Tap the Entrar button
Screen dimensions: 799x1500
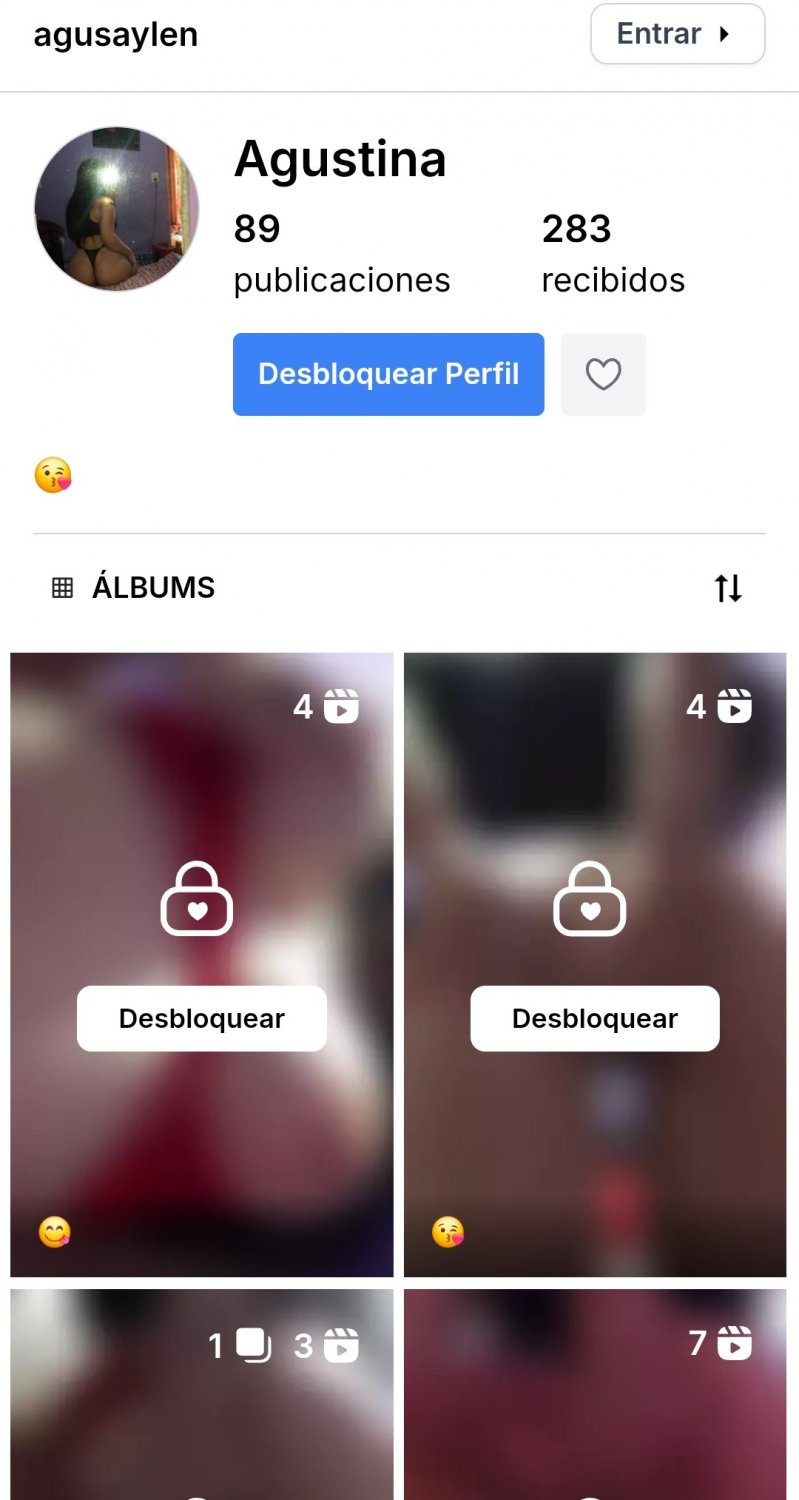coord(677,34)
